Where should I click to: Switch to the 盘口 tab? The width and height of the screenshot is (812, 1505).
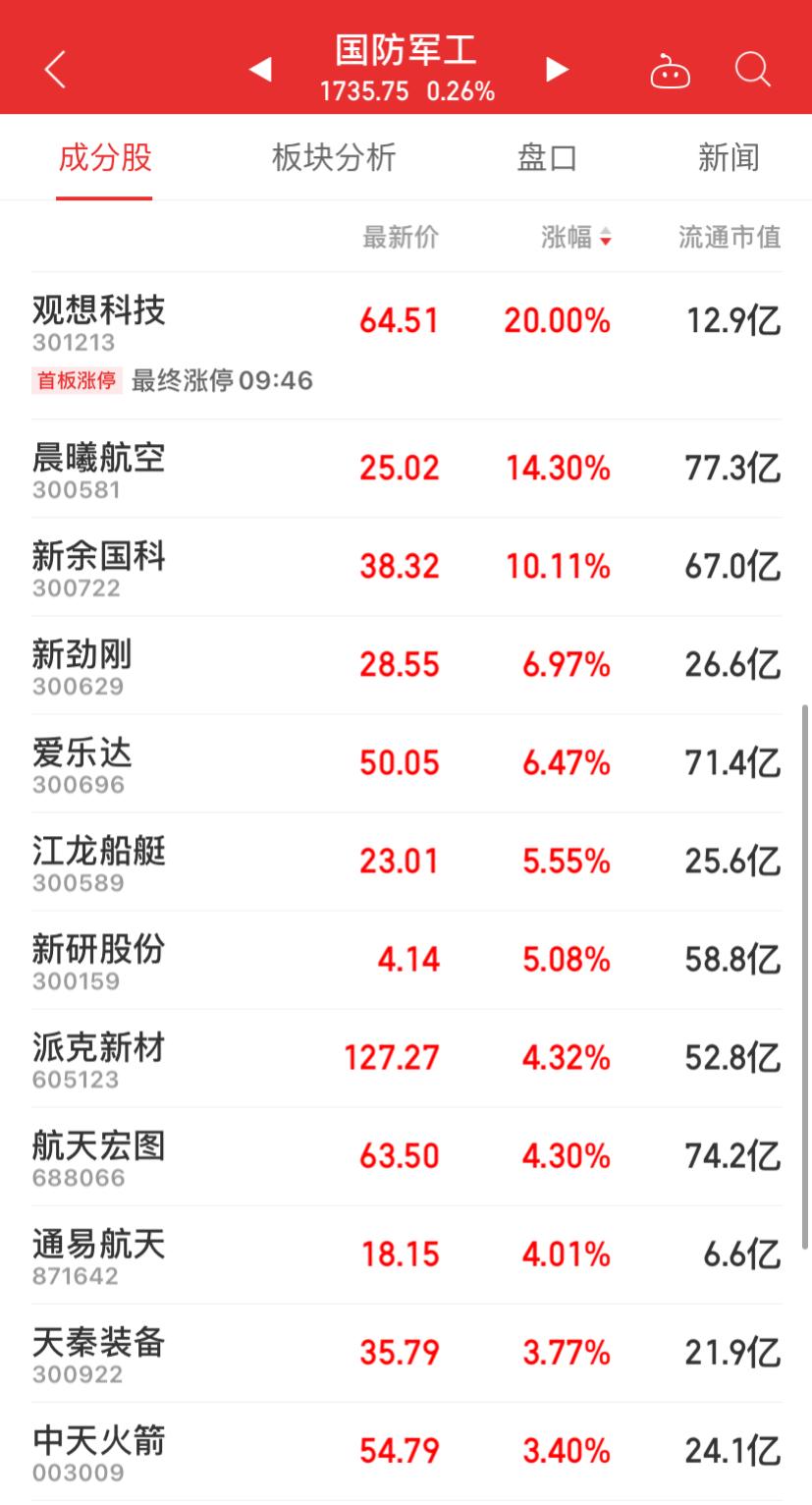coord(547,157)
